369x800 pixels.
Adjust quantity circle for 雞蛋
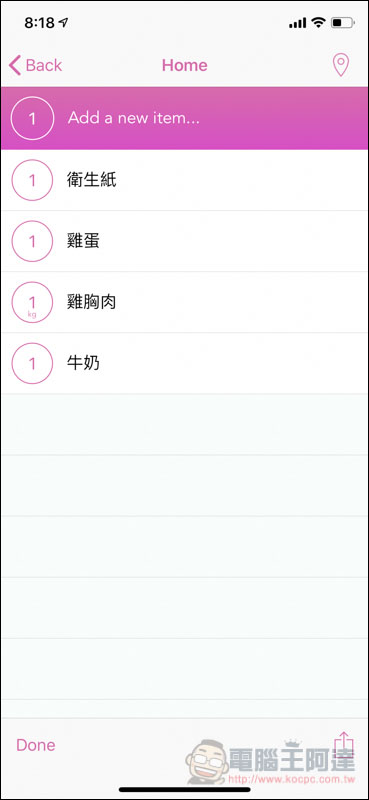(x=32, y=241)
